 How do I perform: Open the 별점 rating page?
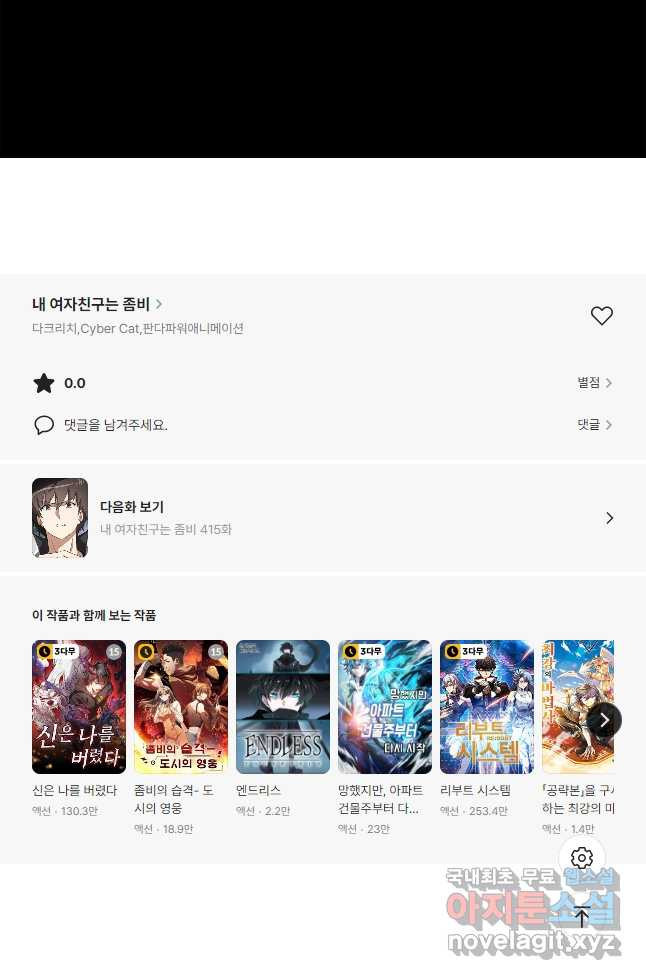594,383
